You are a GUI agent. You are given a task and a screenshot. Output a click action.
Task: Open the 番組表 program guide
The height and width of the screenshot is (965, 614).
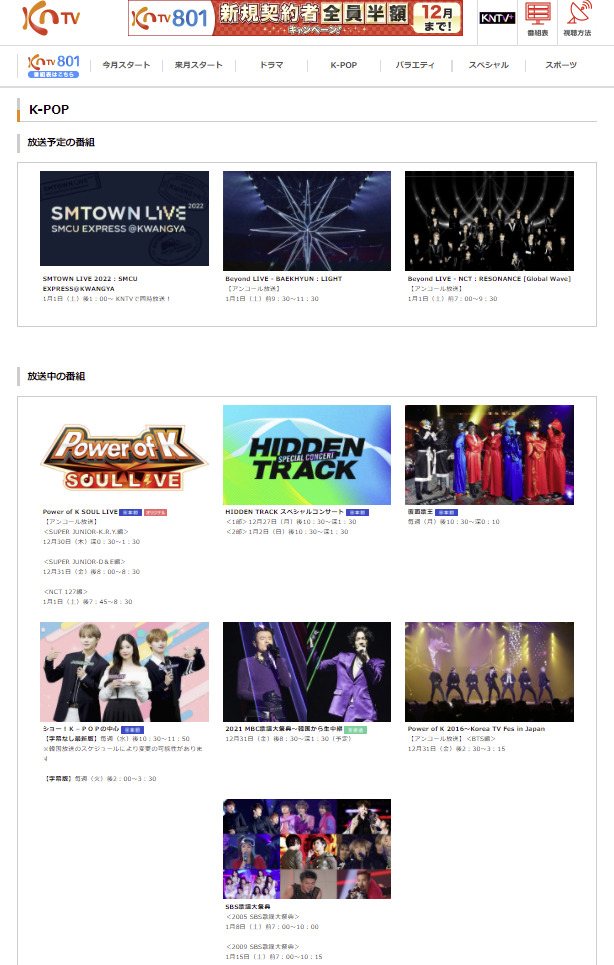(538, 20)
